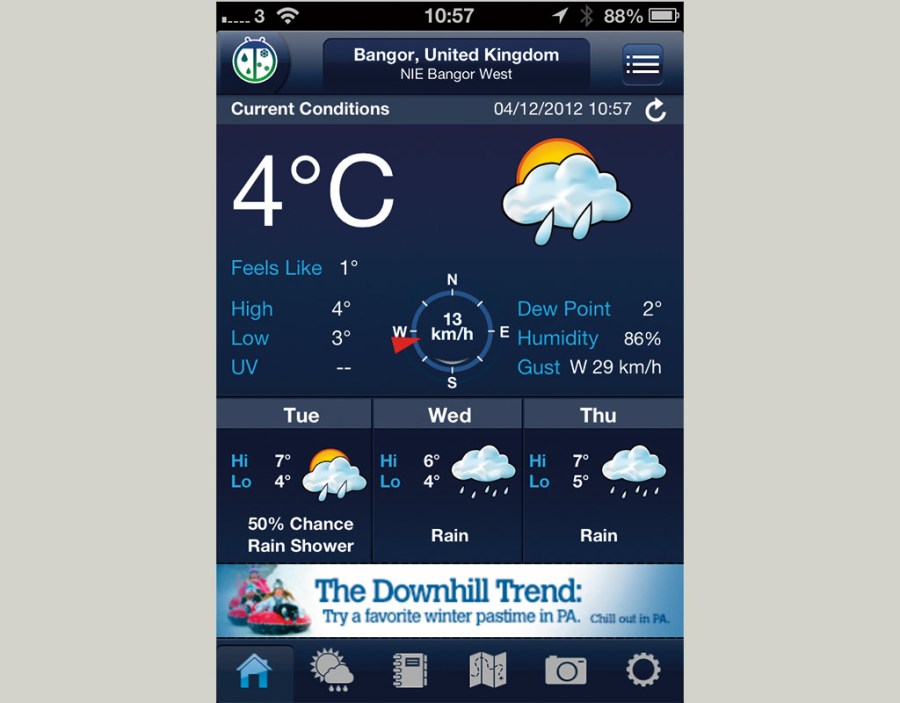Switch to the maps tab
The width and height of the screenshot is (900, 703).
pos(488,670)
